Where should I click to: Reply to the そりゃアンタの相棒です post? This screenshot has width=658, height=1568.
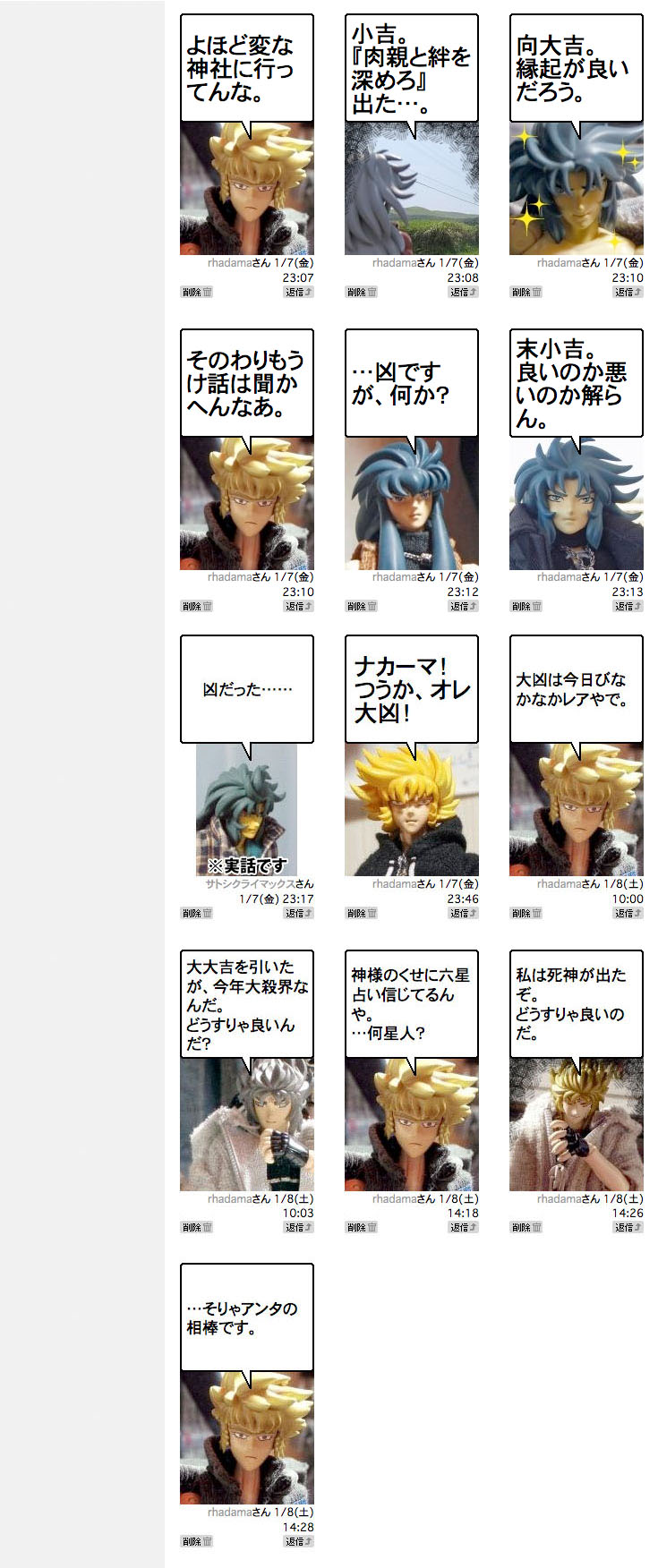coord(298,1541)
